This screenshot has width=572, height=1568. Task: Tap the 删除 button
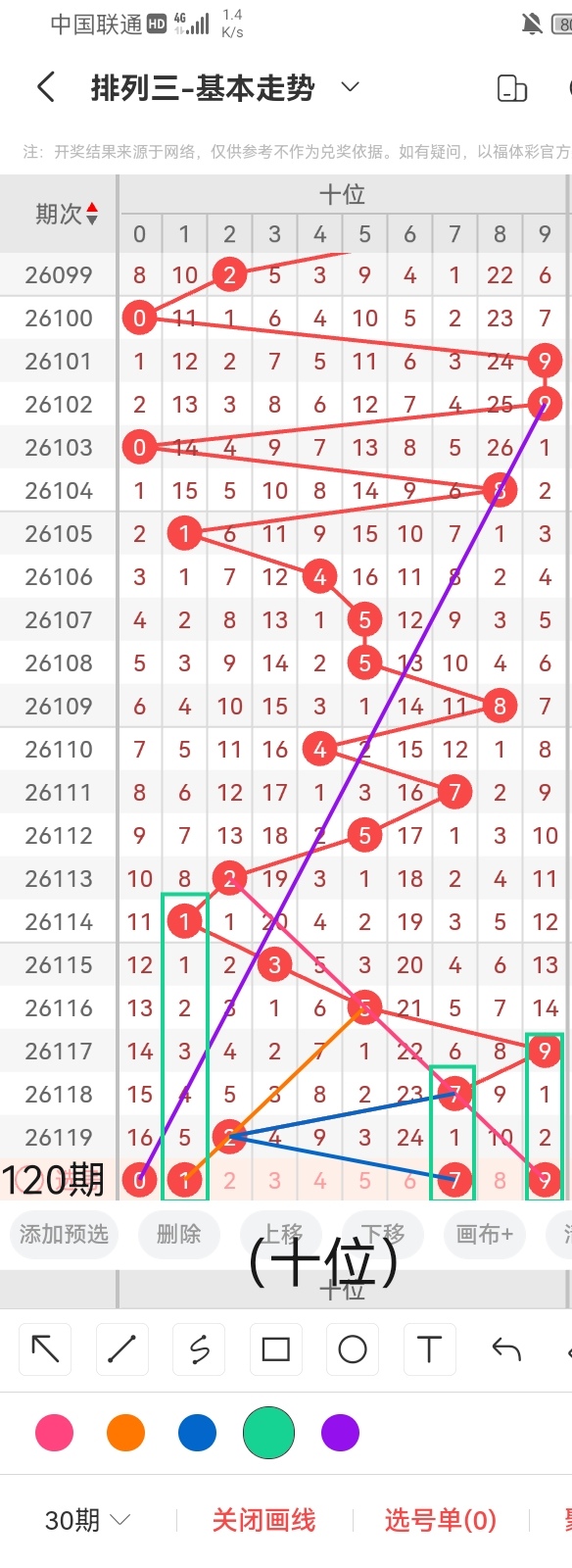click(x=178, y=1234)
